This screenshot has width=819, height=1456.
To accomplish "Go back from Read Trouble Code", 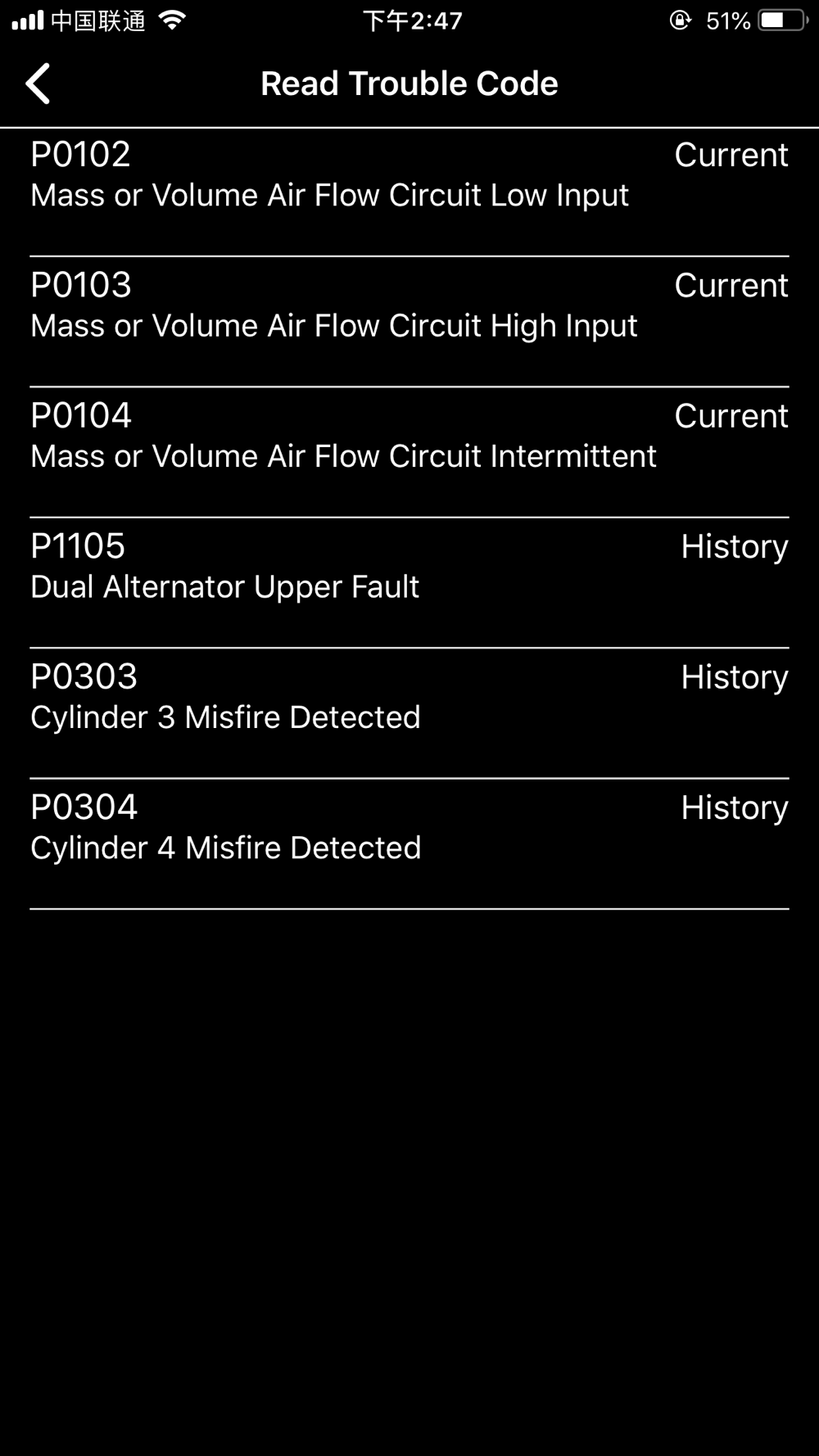I will (x=38, y=84).
